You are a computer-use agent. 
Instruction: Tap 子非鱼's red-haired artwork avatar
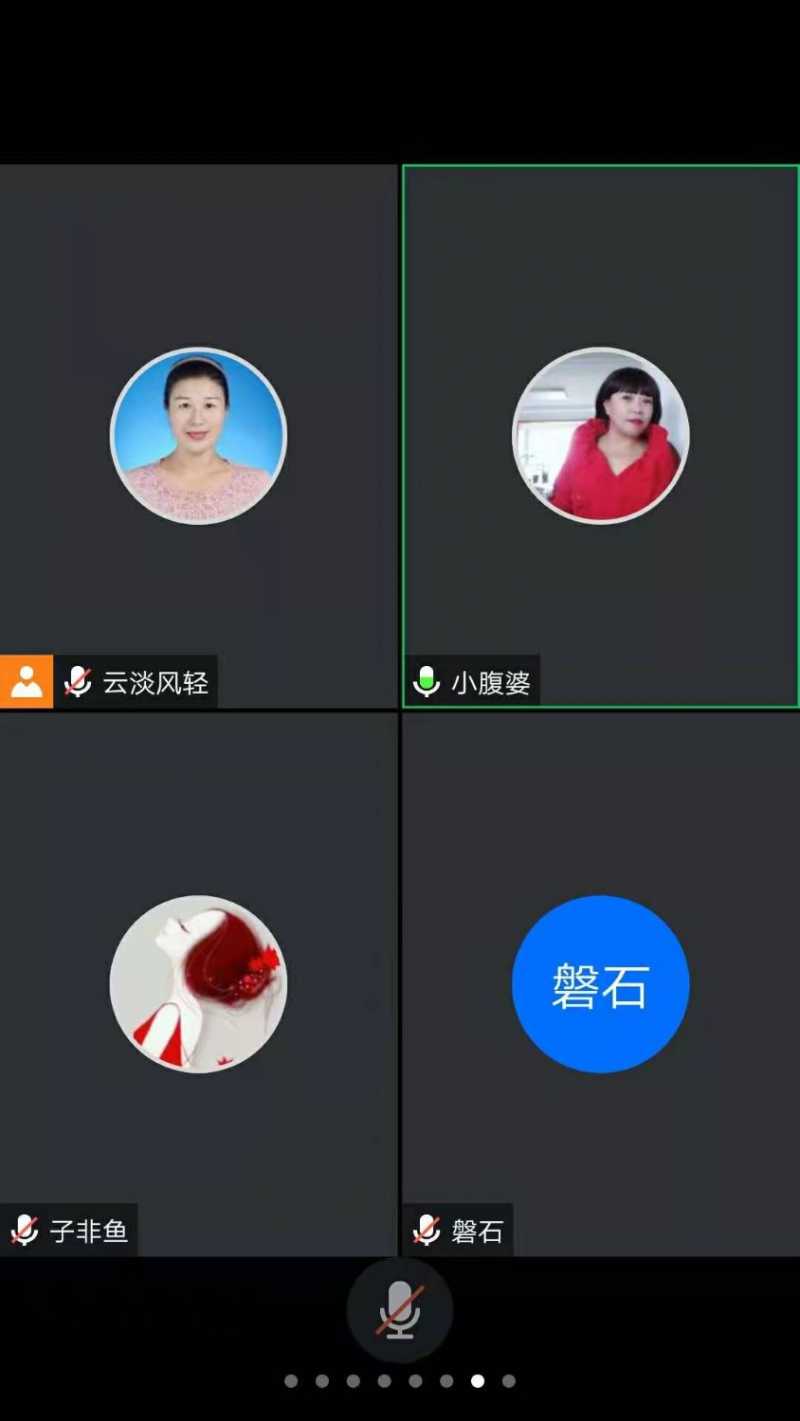(200, 984)
